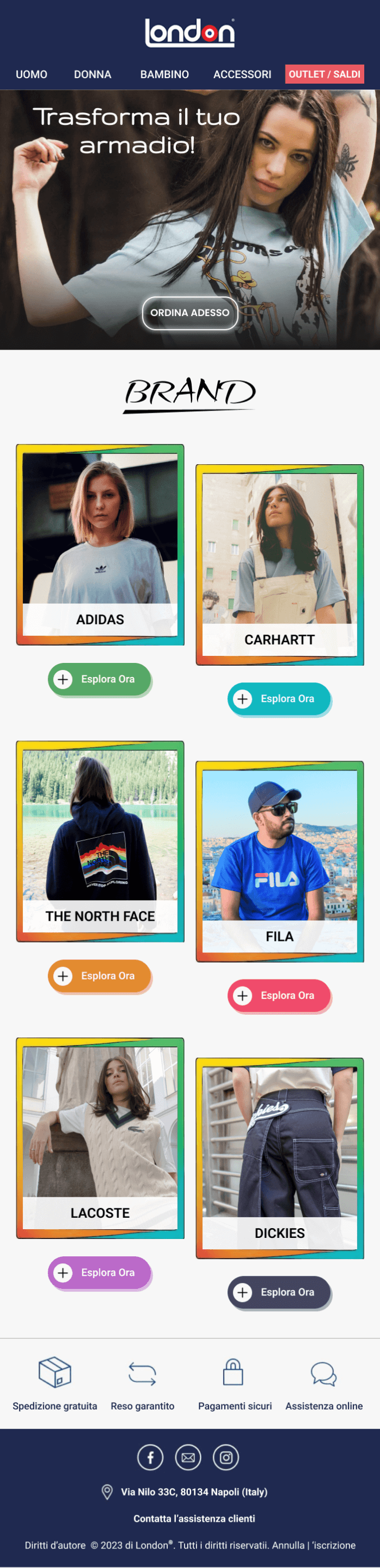This screenshot has height=1568, width=380.
Task: Tap the ORDINA ADESSO button
Action: 189,313
